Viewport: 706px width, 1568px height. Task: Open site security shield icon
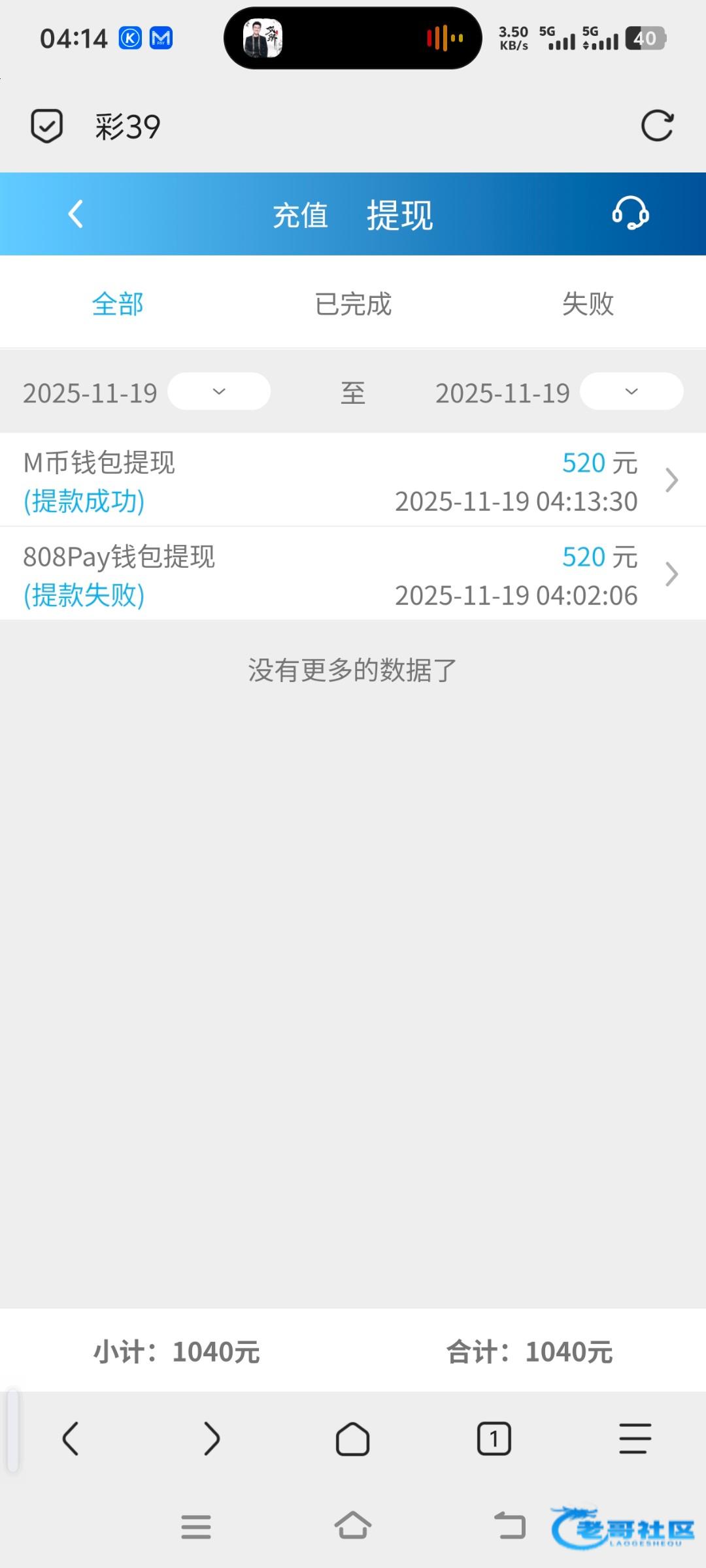tap(47, 126)
